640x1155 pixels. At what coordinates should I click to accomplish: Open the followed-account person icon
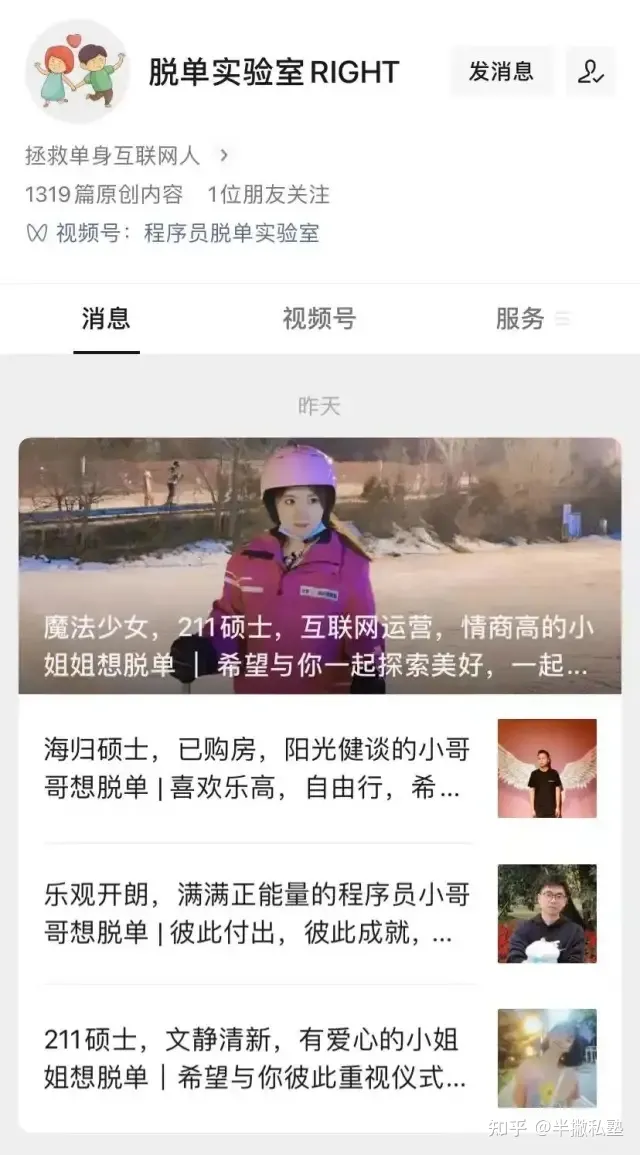(x=590, y=72)
